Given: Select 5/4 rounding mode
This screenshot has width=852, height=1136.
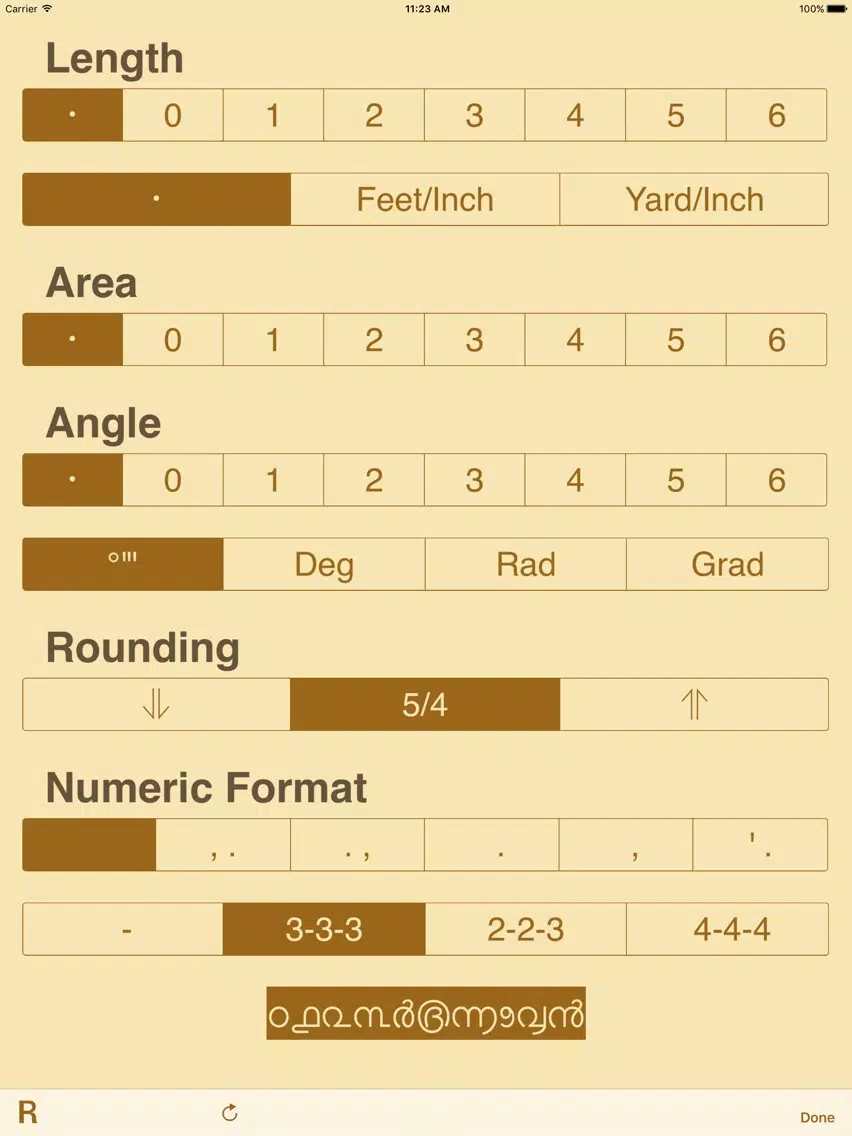Looking at the screenshot, I should (425, 705).
